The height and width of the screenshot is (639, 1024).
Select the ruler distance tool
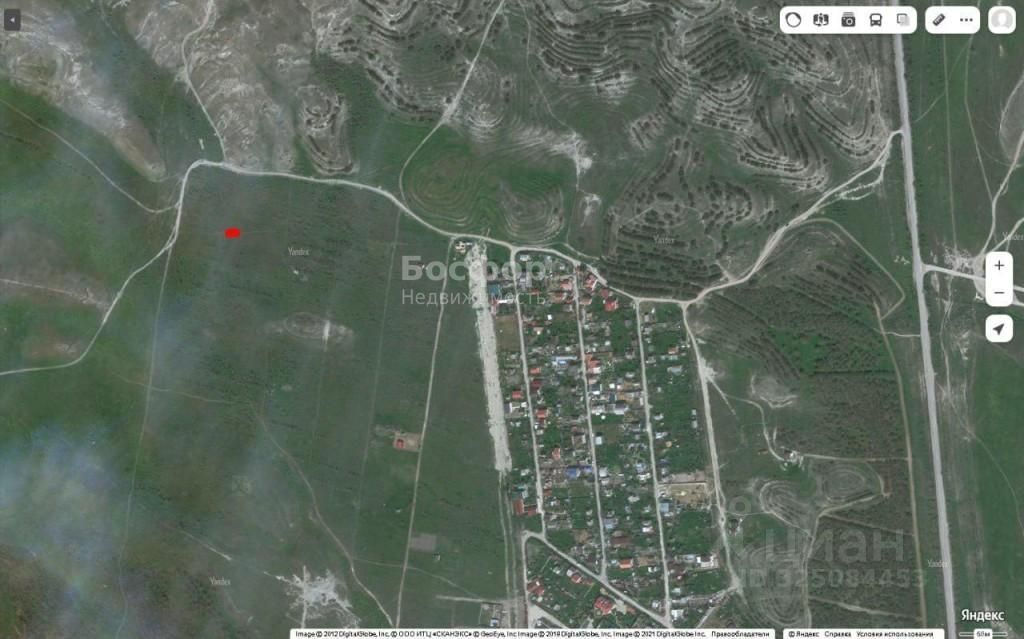point(939,20)
